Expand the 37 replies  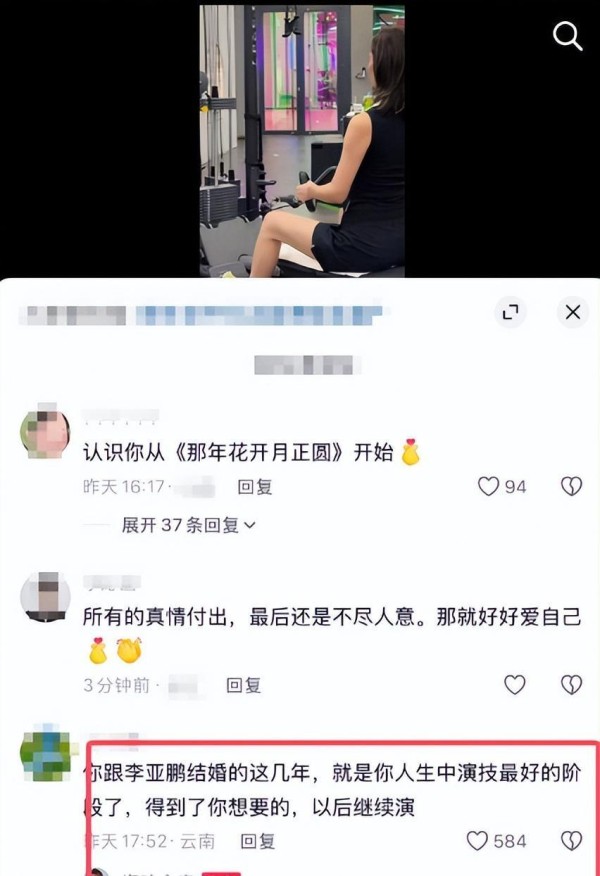point(188,525)
